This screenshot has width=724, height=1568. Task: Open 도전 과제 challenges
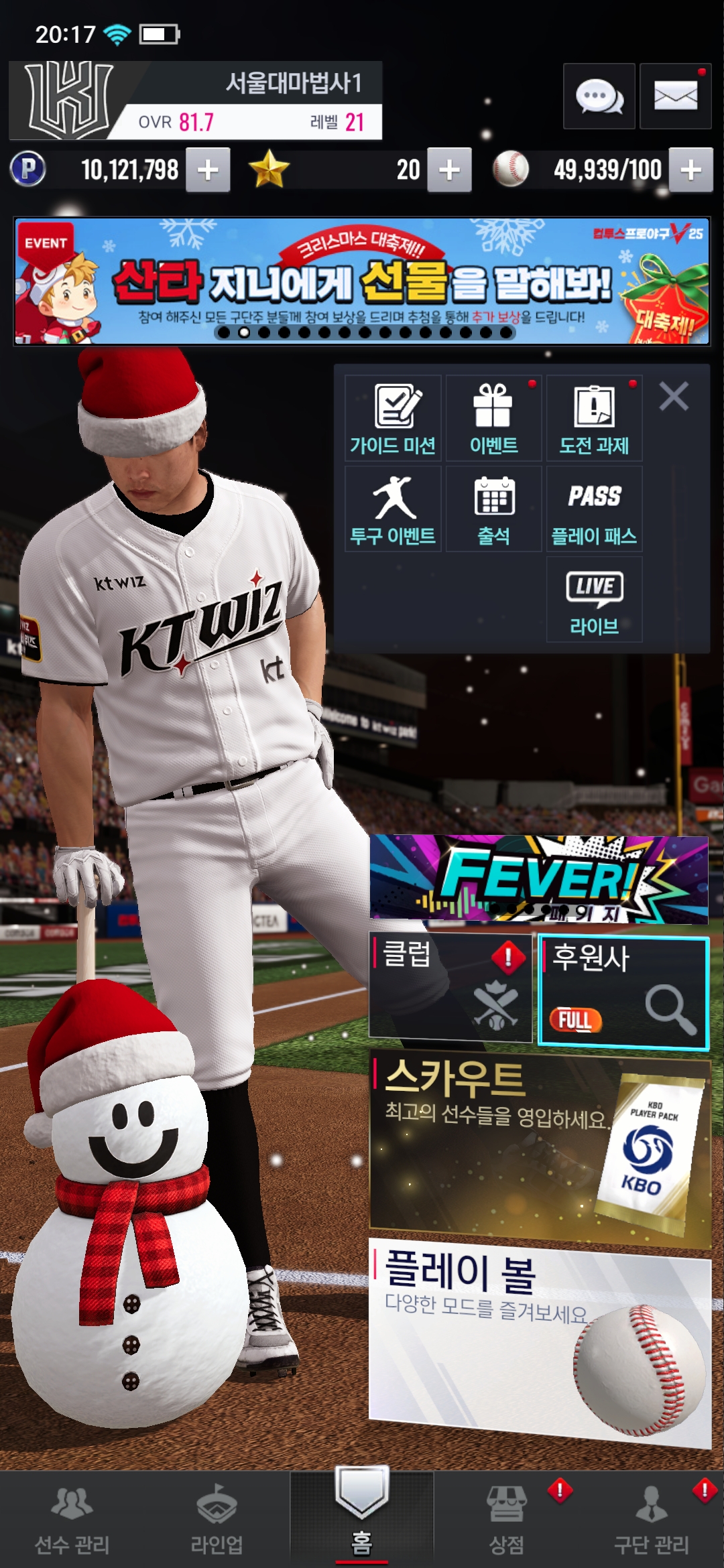(x=594, y=419)
